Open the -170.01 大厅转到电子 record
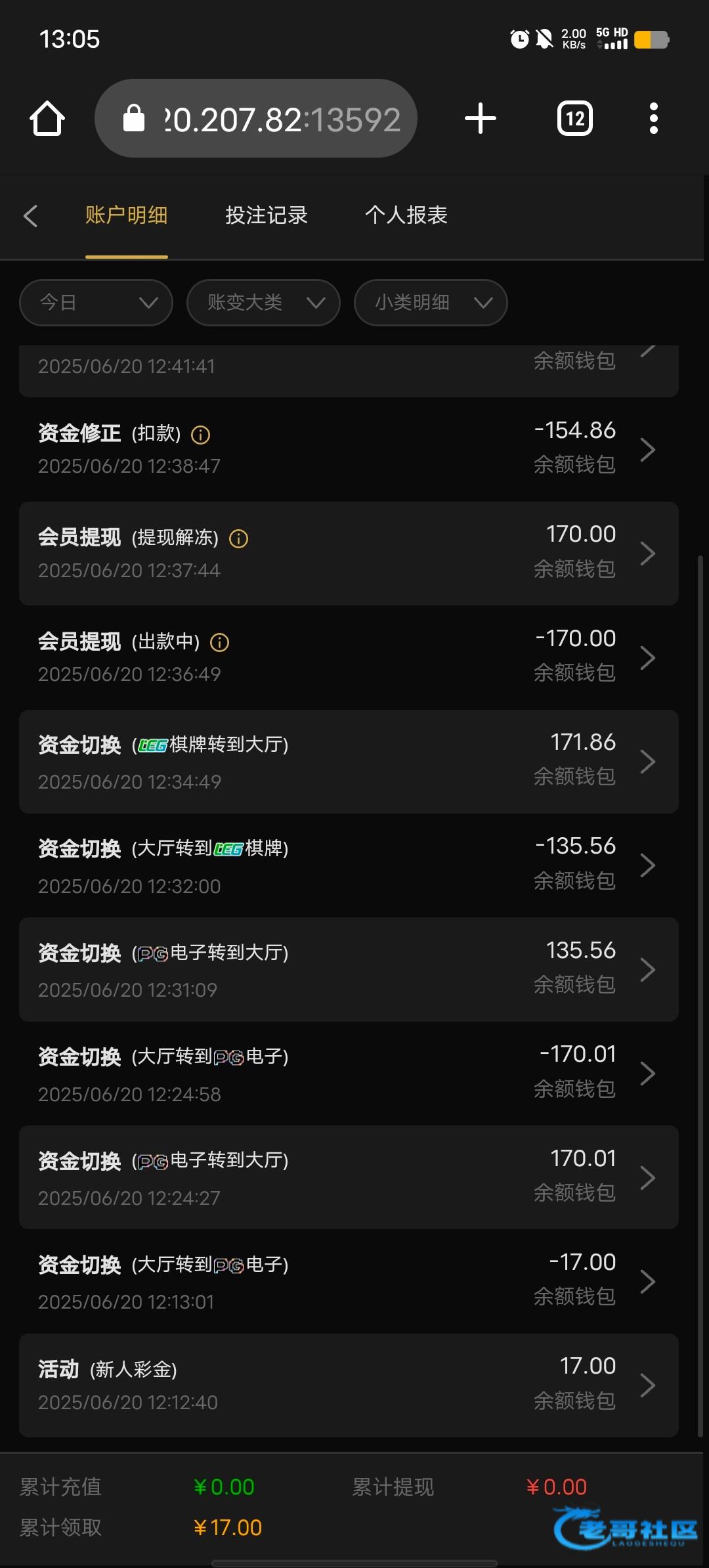This screenshot has width=709, height=1568. (x=349, y=1074)
